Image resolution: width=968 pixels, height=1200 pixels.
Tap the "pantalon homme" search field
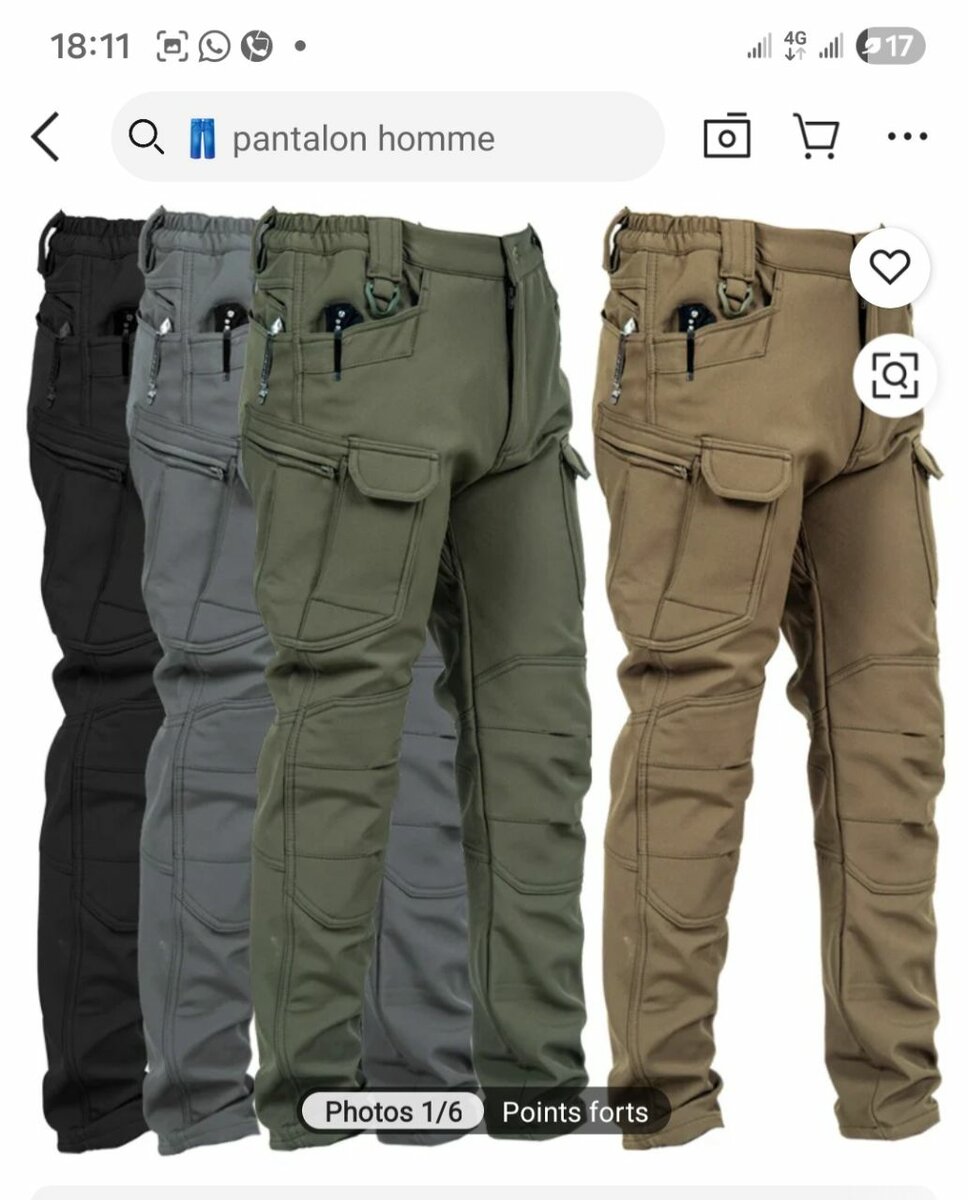(x=388, y=138)
